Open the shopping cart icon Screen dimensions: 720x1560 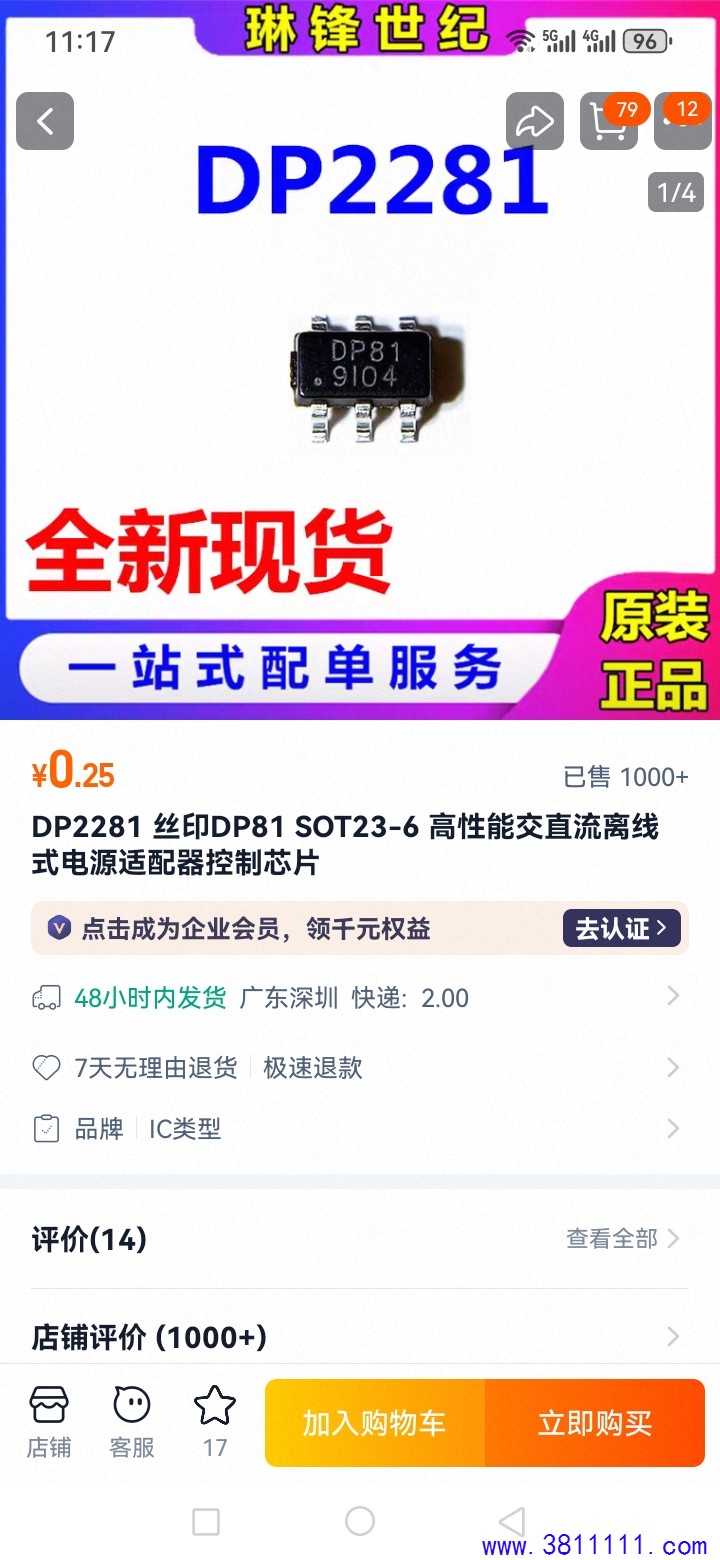click(610, 121)
